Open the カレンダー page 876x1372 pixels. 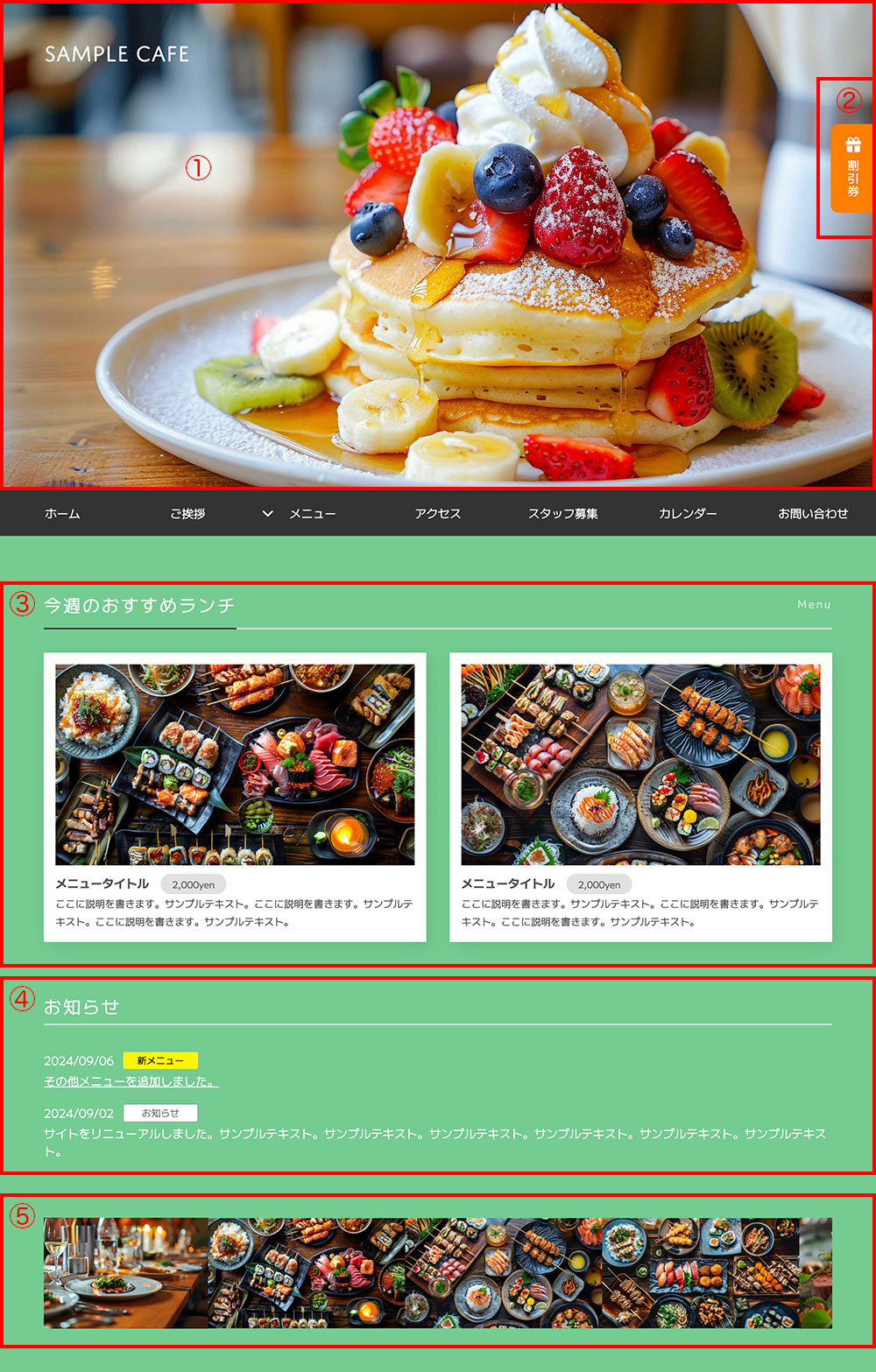pos(688,514)
